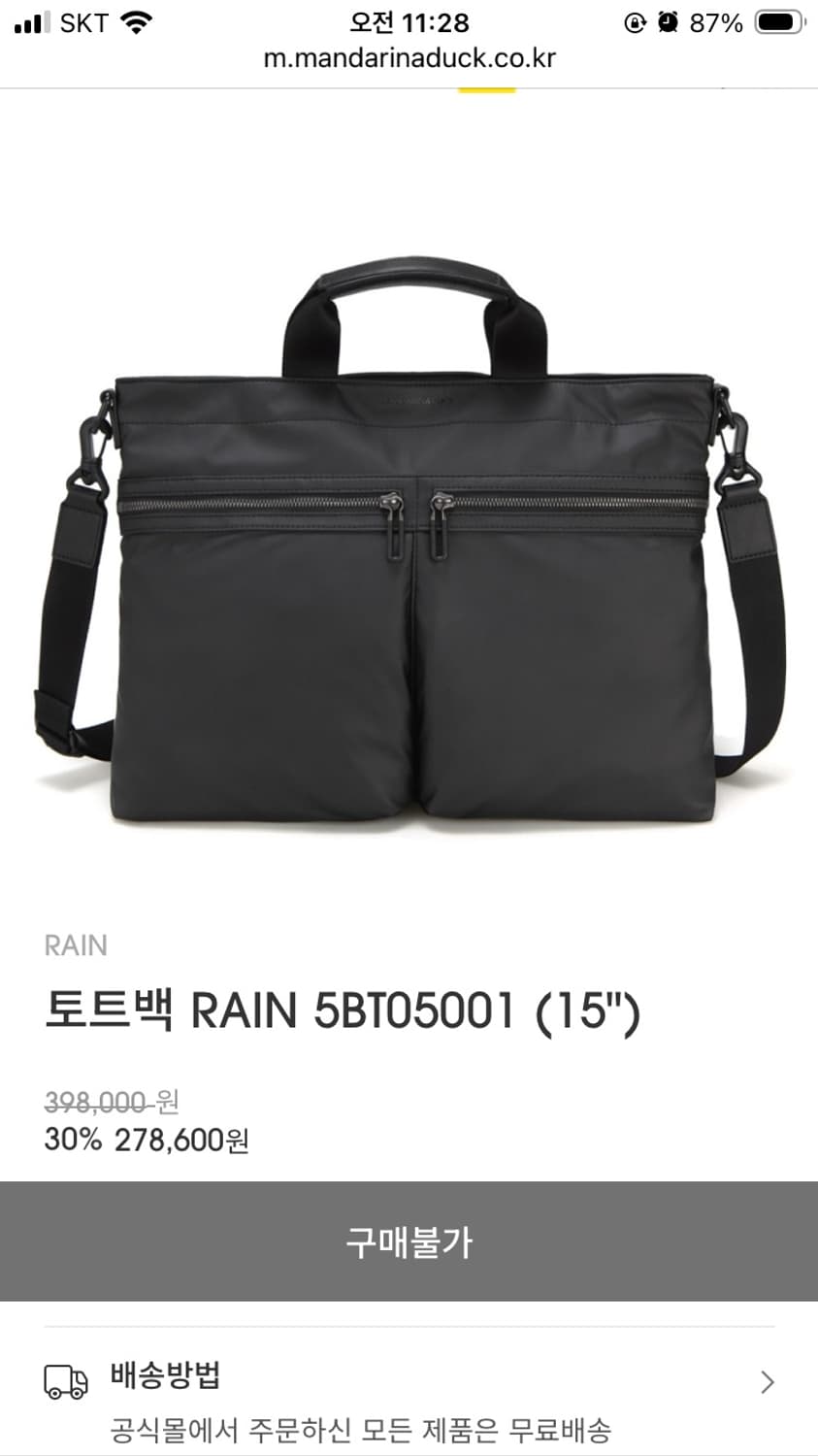Open the address bar showing m.mandarinaduck.co.kr
Screen dimensions: 818x1456
click(409, 58)
